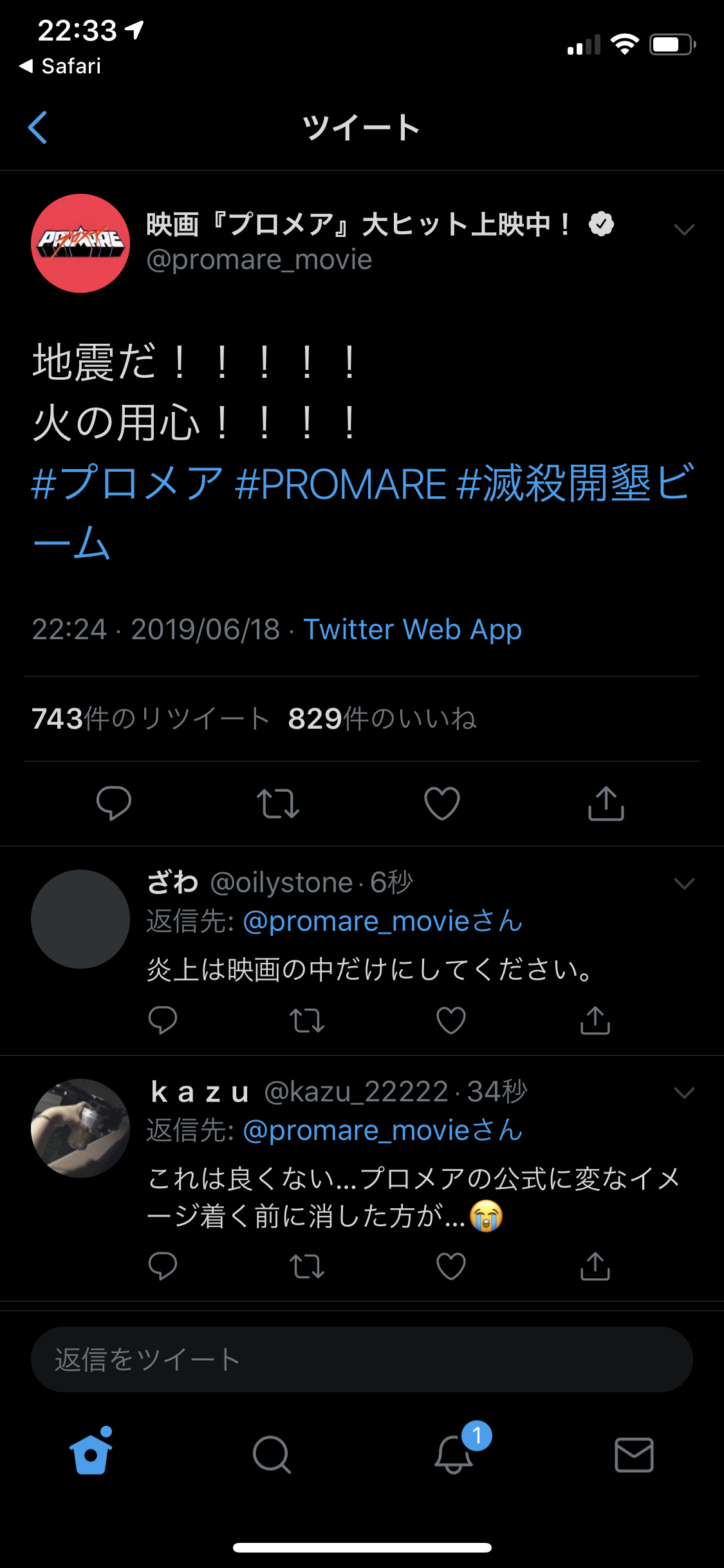
Task: Like the main promare_movie tweet
Action: tap(442, 803)
